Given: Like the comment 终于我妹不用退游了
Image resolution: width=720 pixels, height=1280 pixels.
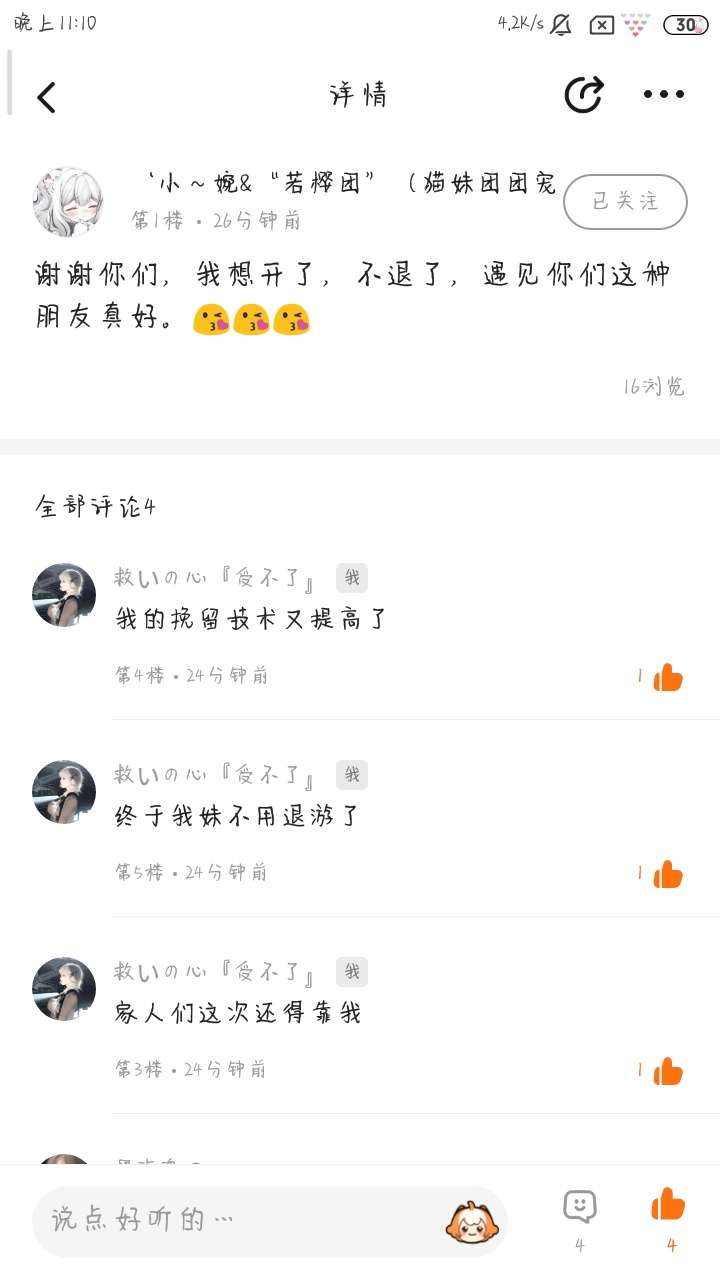Looking at the screenshot, I should point(667,875).
